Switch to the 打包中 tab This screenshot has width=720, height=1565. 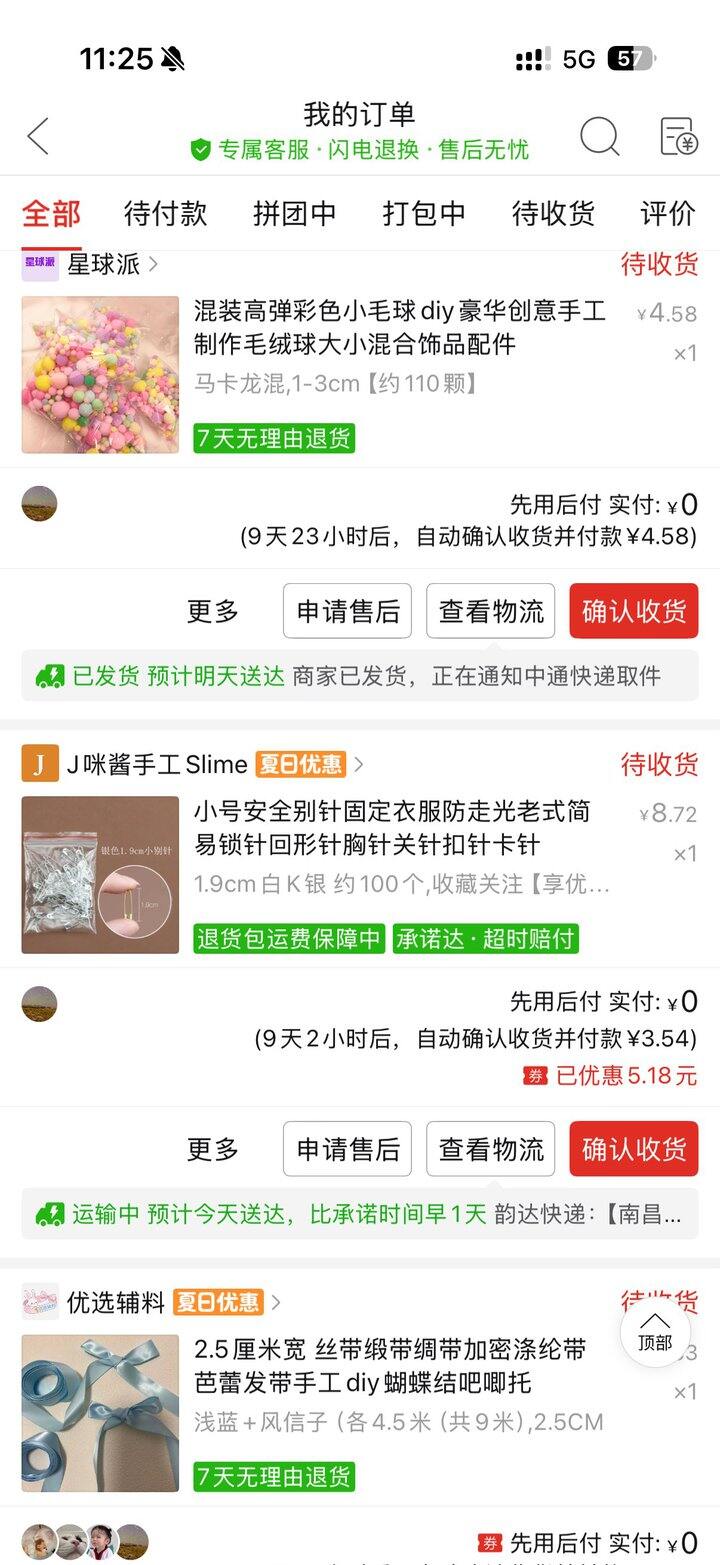(424, 213)
